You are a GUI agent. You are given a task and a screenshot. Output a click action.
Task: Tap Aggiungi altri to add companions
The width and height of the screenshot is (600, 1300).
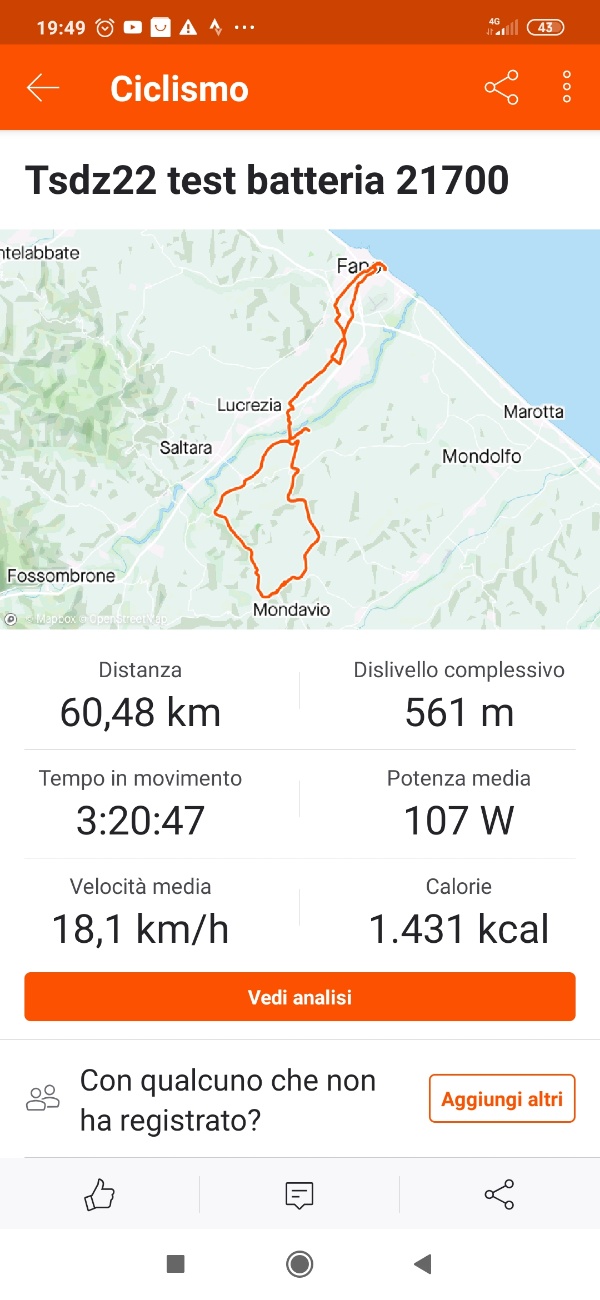(502, 1099)
